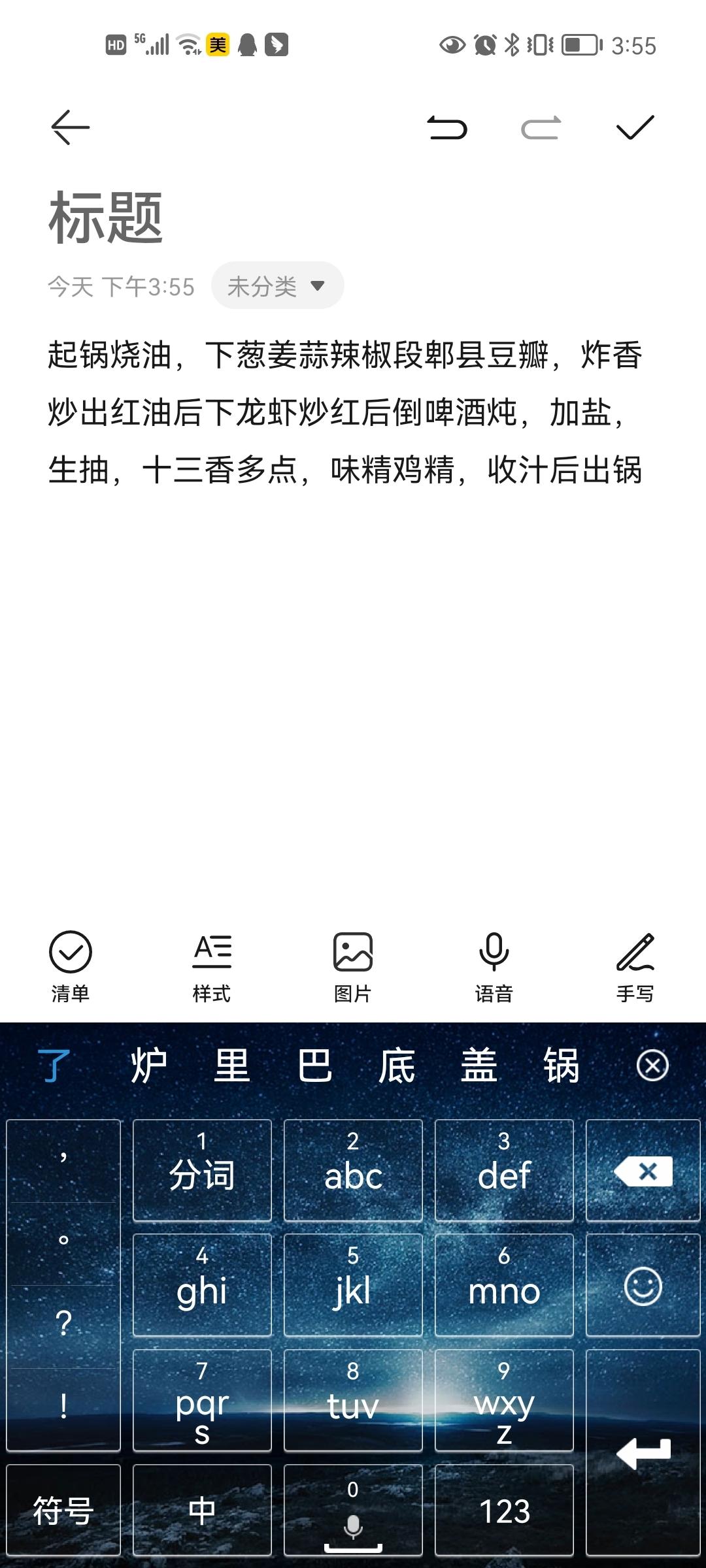Save the note with the checkmark

635,127
